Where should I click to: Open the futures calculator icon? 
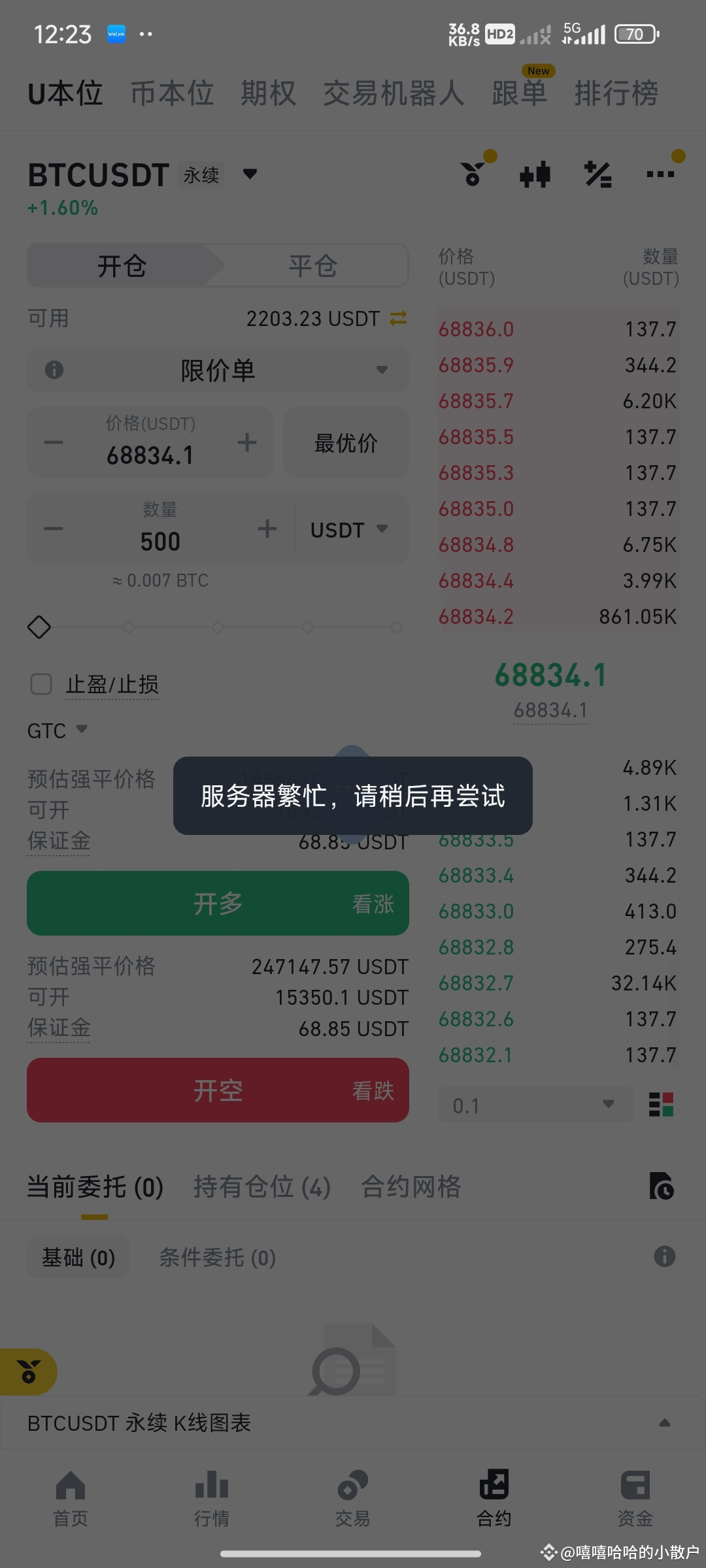pos(597,173)
